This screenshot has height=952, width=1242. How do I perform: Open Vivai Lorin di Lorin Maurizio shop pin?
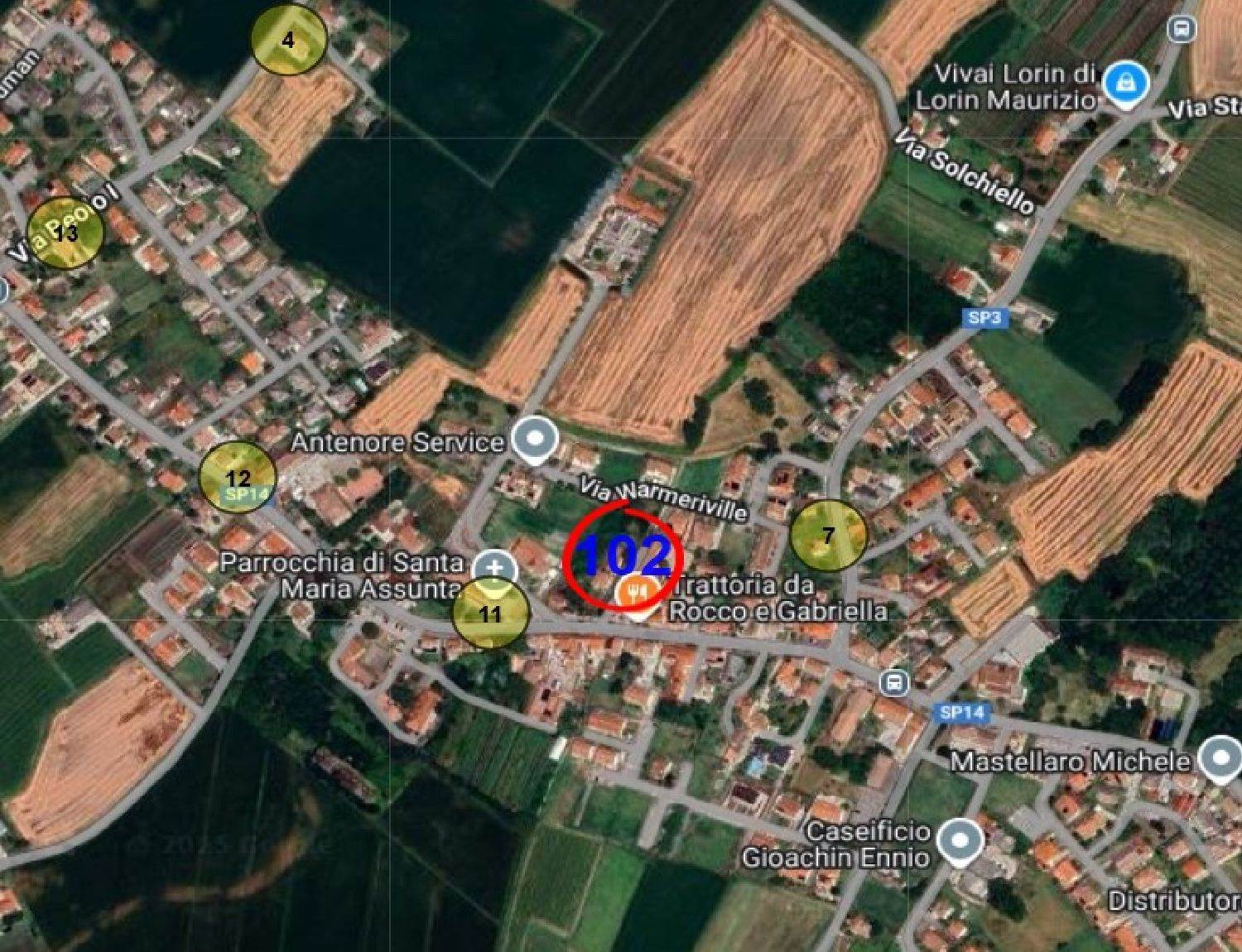[1127, 83]
